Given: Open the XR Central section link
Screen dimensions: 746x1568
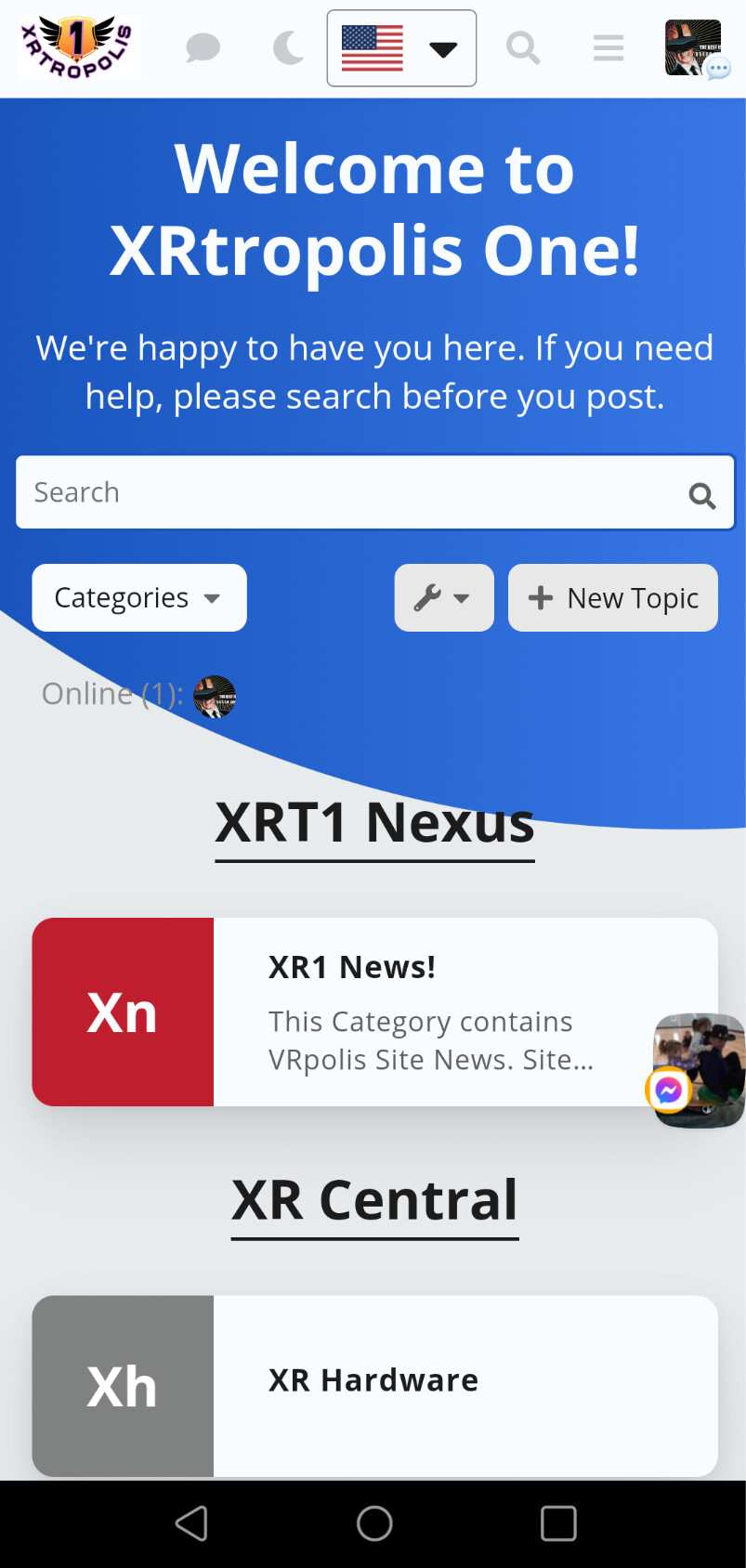Looking at the screenshot, I should (374, 1200).
